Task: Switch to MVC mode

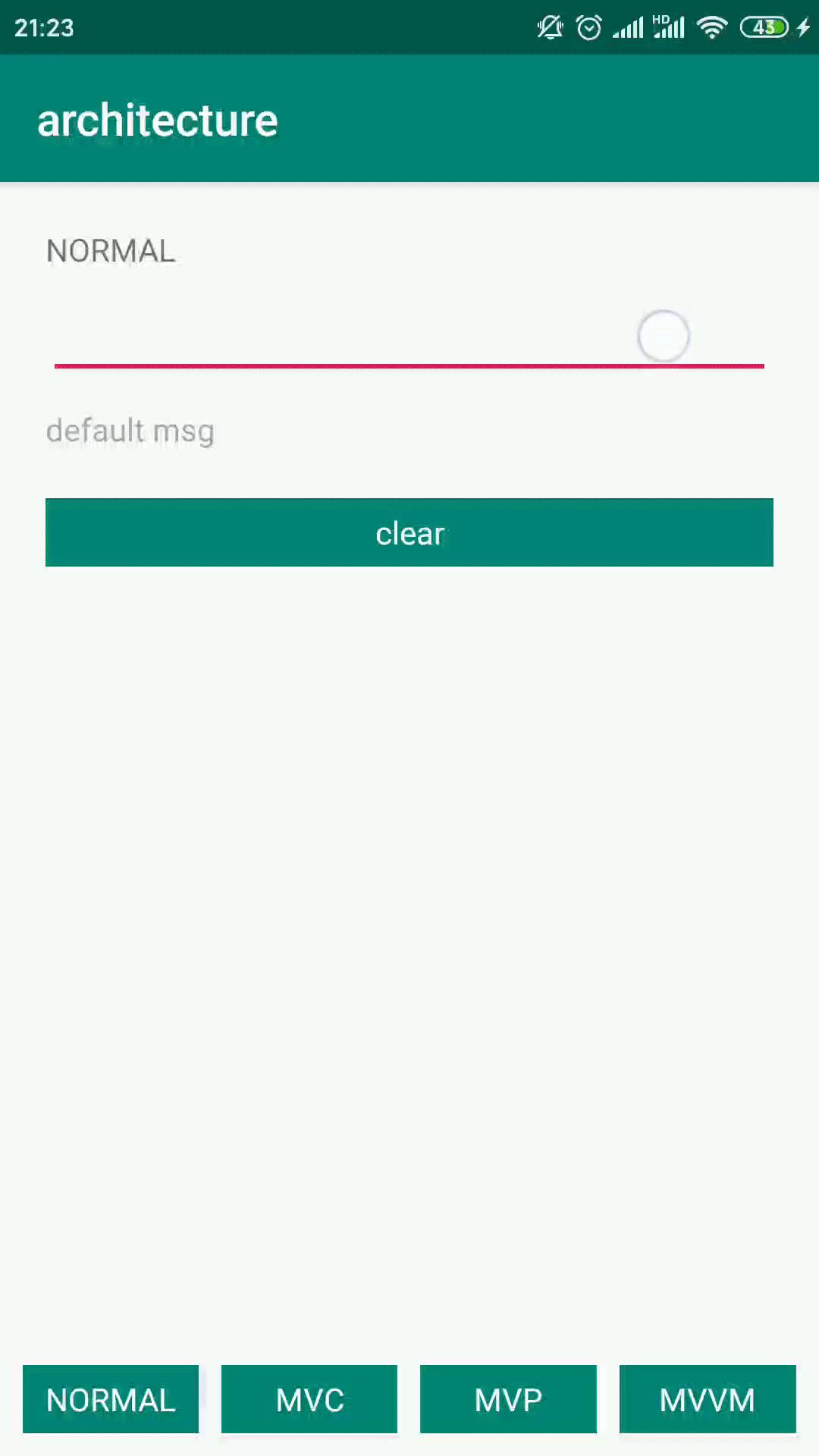Action: click(309, 1399)
